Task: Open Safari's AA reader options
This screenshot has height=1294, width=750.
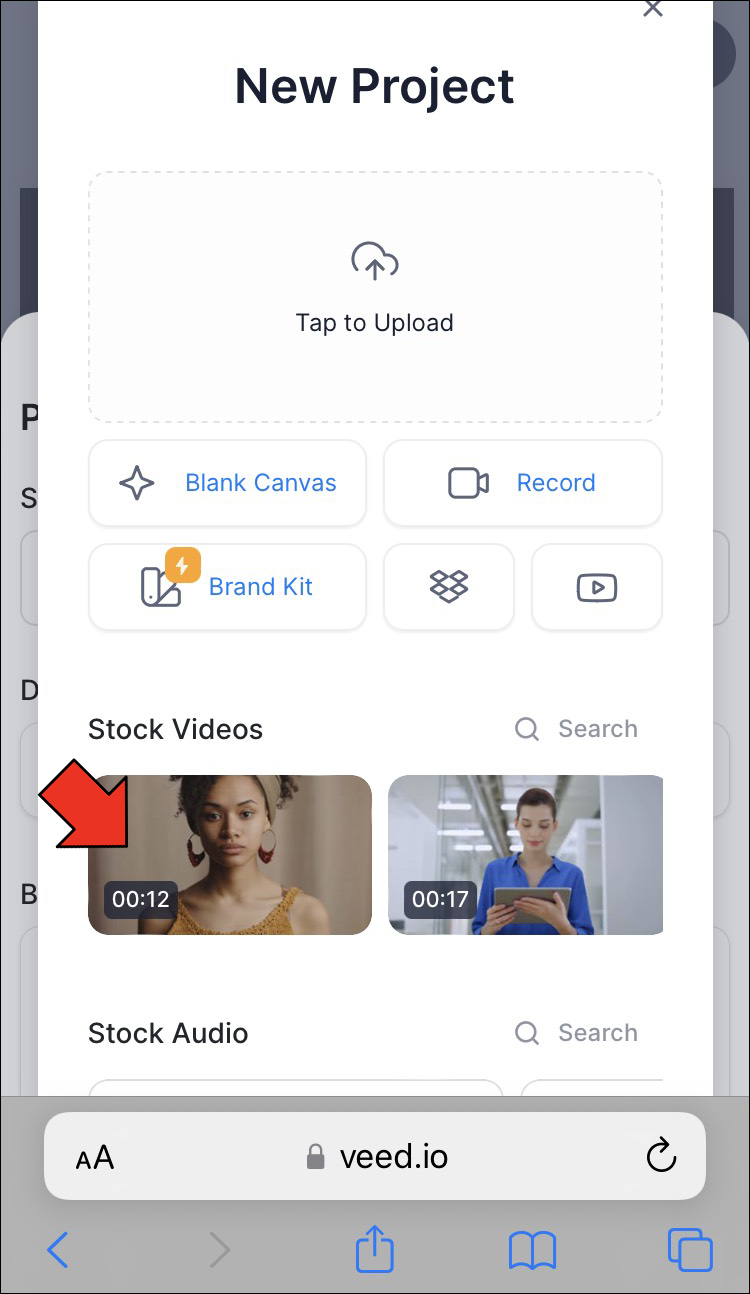Action: (x=96, y=1158)
